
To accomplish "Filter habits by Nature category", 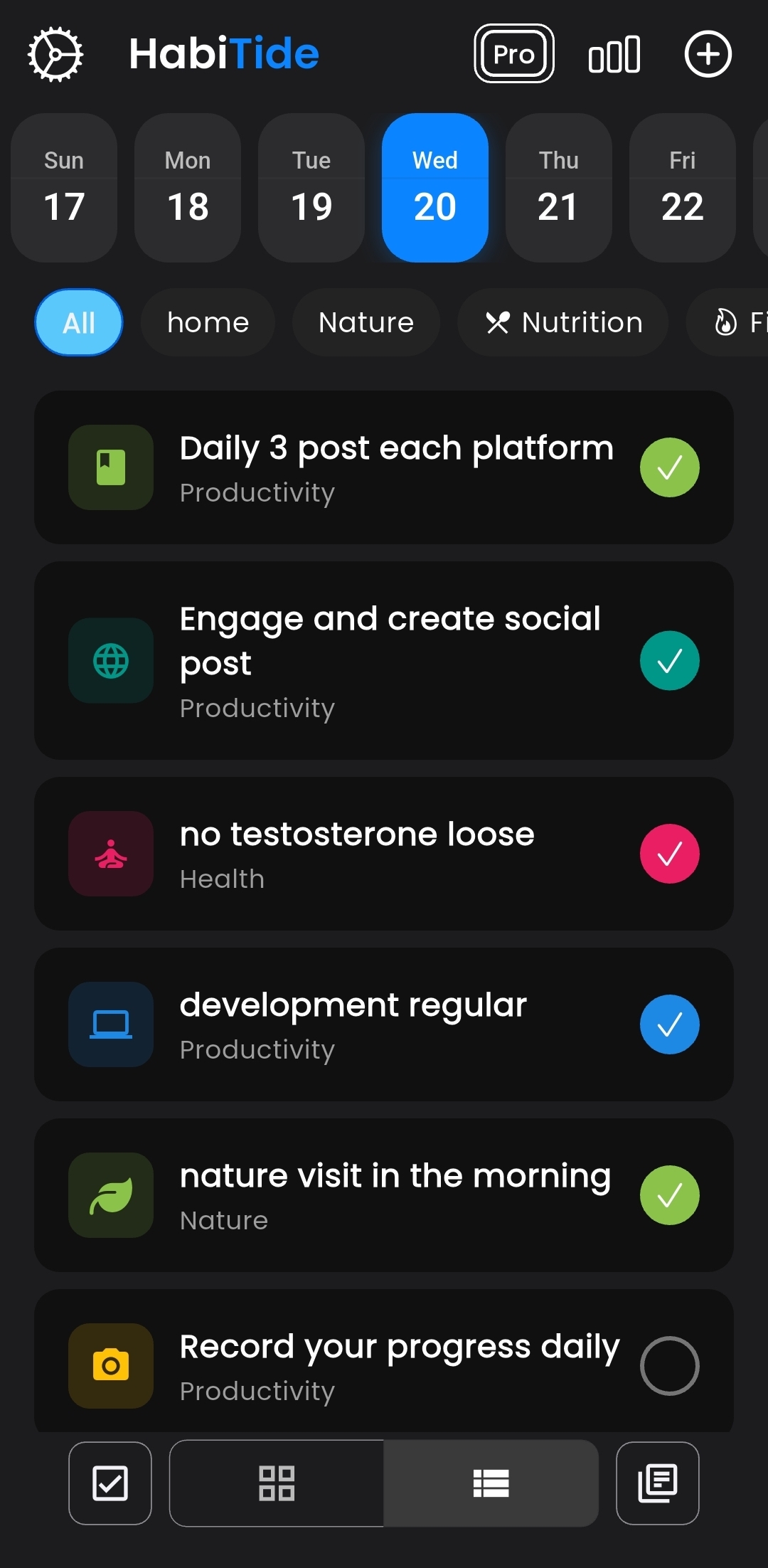I will (x=366, y=322).
